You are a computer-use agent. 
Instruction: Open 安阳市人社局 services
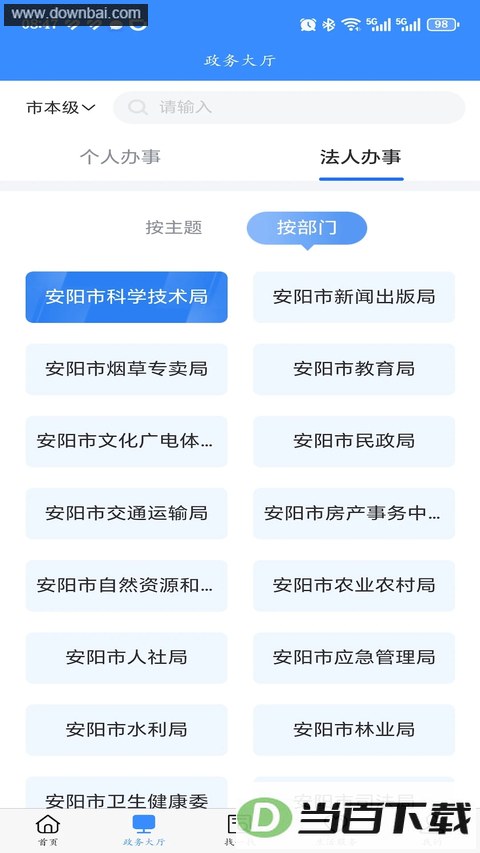coord(126,658)
